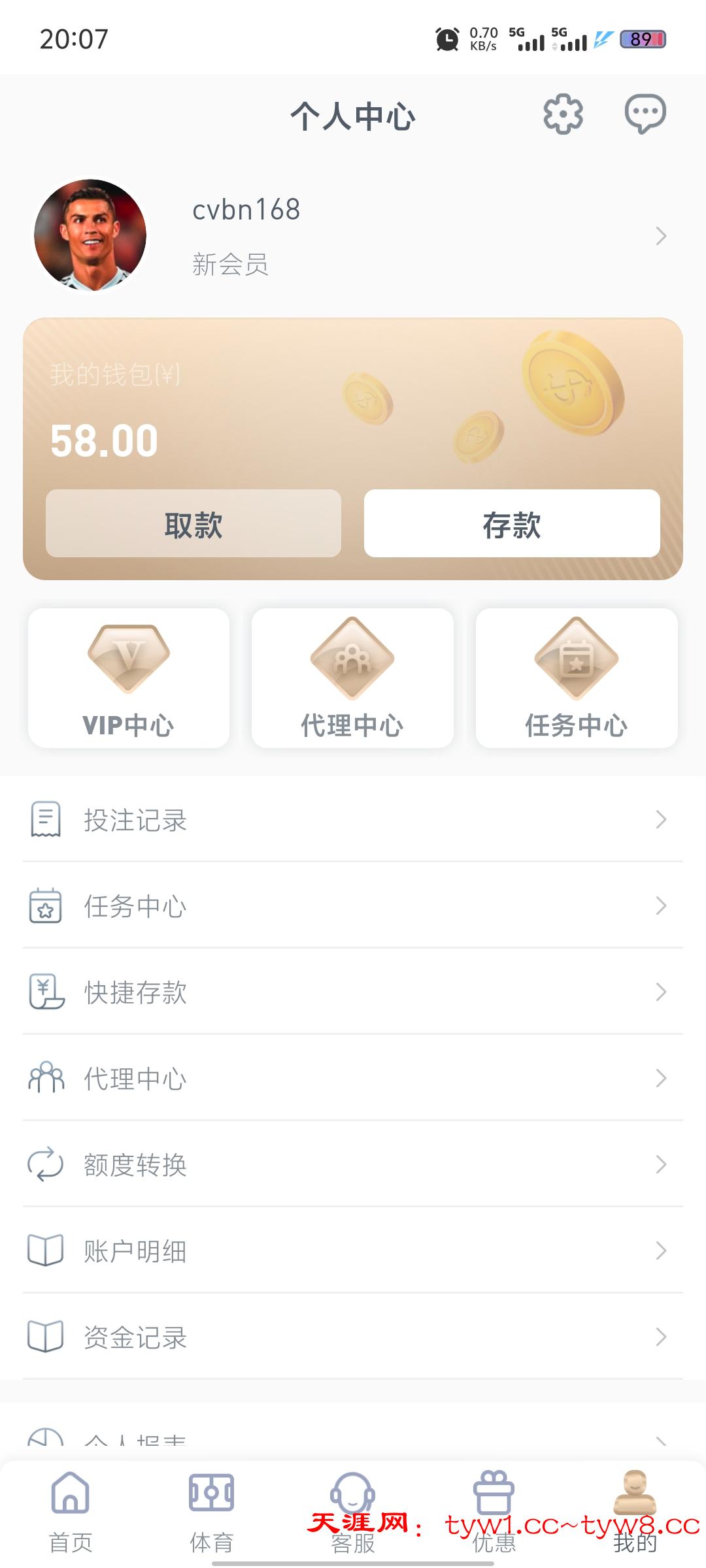Select the 快捷存款 yen receipt icon
706x1568 pixels.
(46, 993)
